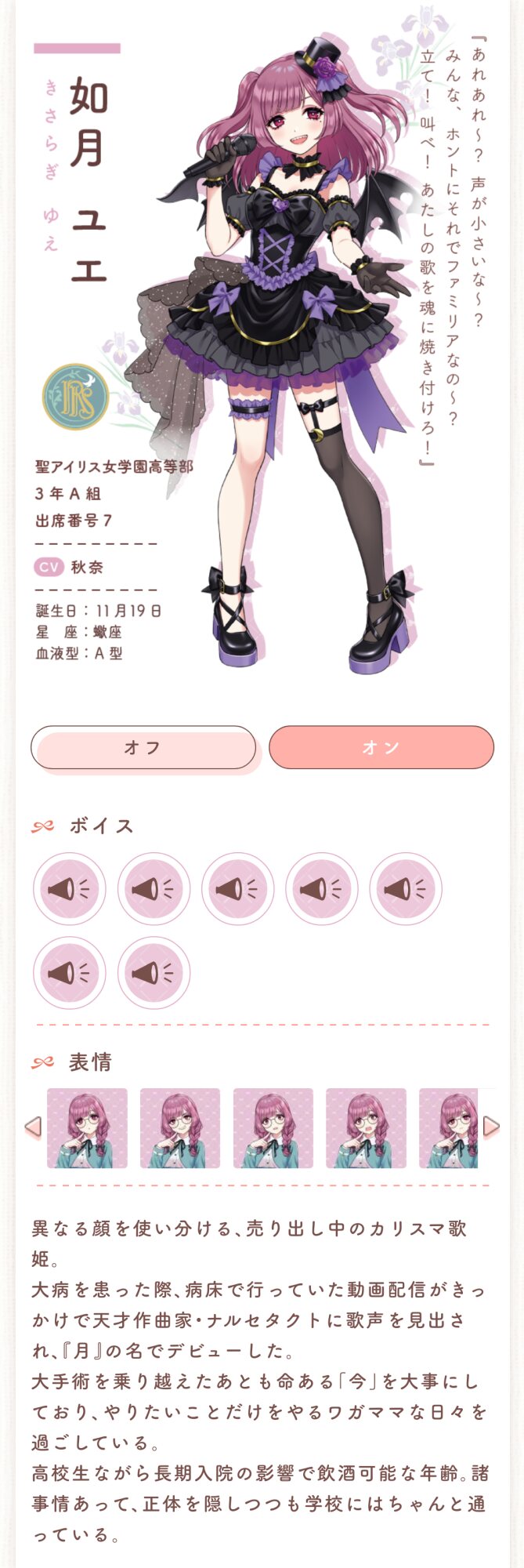Image resolution: width=524 pixels, height=1568 pixels.
Task: Show previous expressions with left arrow
Action: point(32,1127)
